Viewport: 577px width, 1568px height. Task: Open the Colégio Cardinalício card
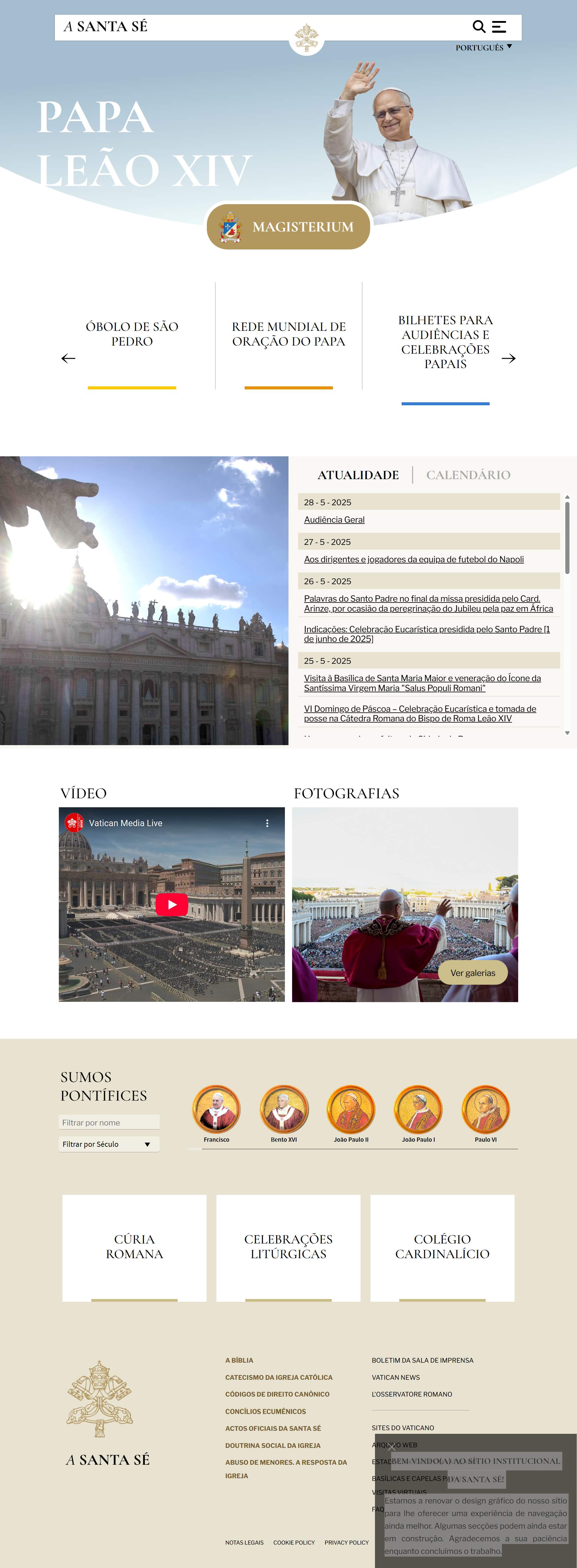443,1247
